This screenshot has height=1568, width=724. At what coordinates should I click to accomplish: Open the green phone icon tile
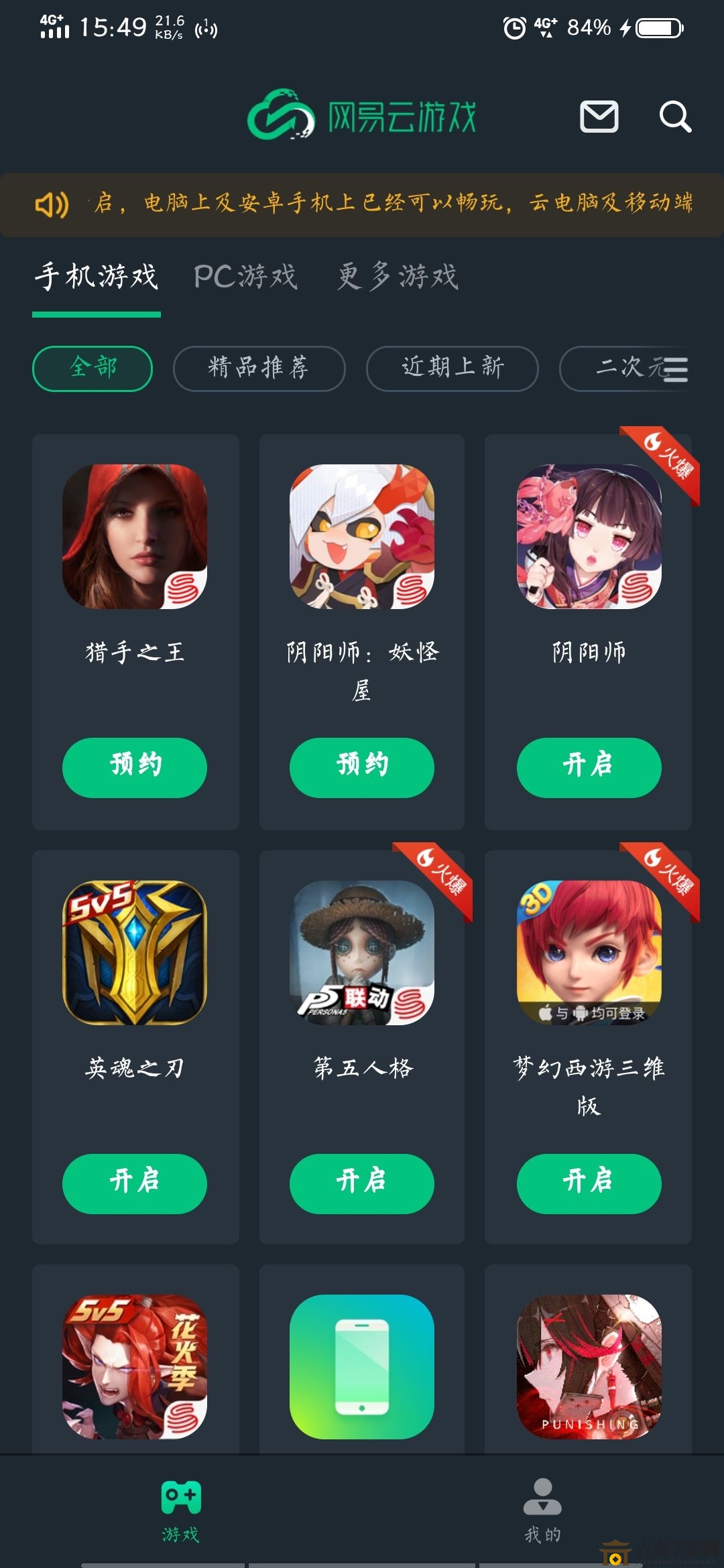pos(361,1366)
